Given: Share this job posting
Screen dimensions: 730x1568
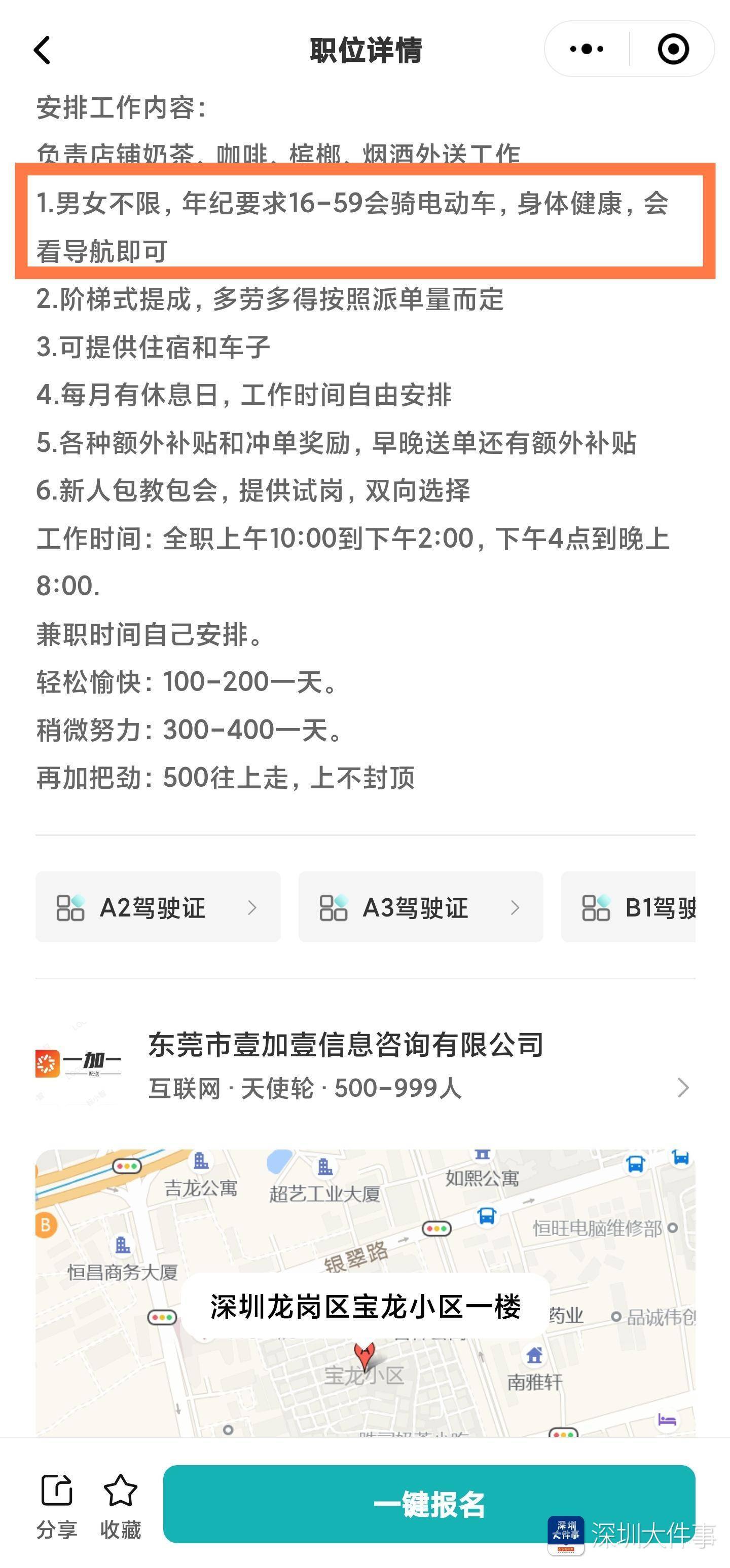Looking at the screenshot, I should click(x=57, y=1505).
